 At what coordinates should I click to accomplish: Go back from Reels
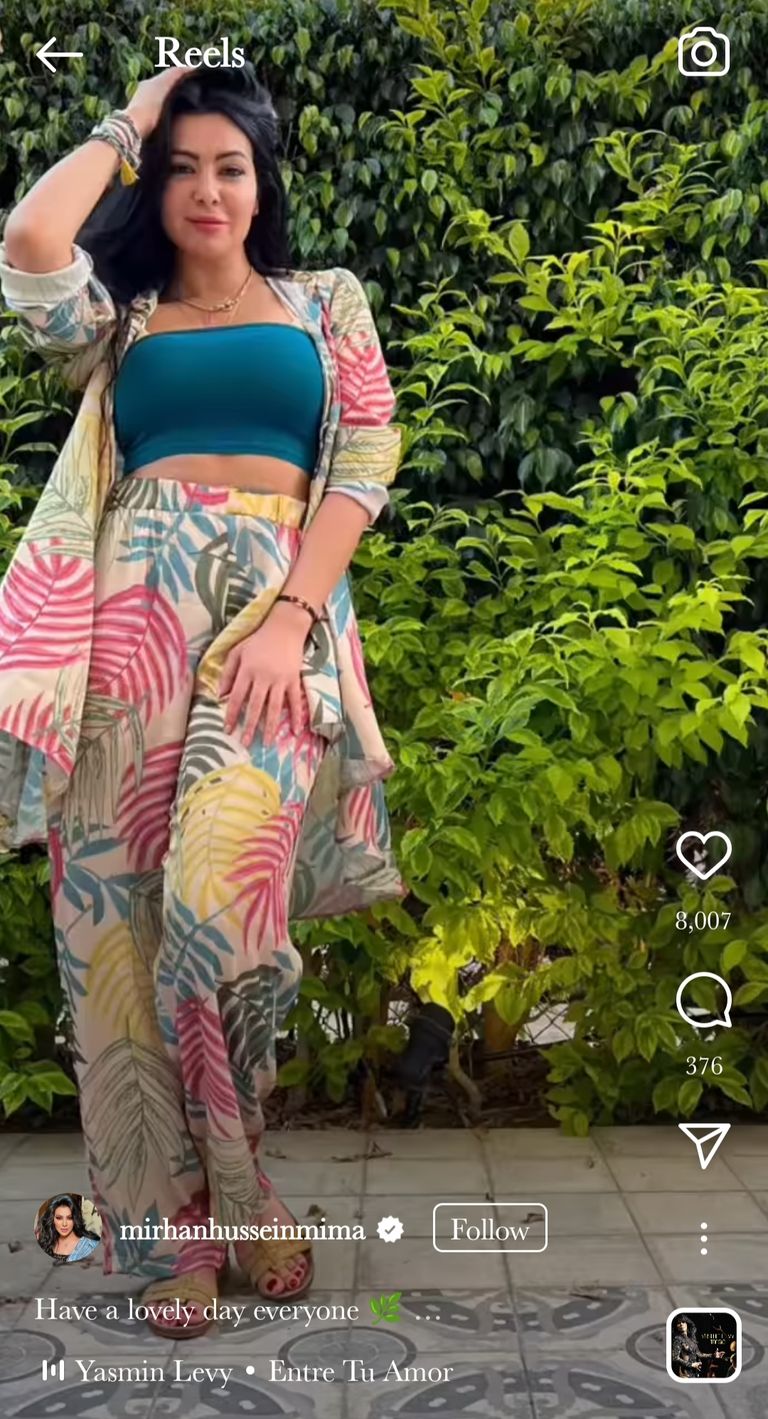[58, 55]
